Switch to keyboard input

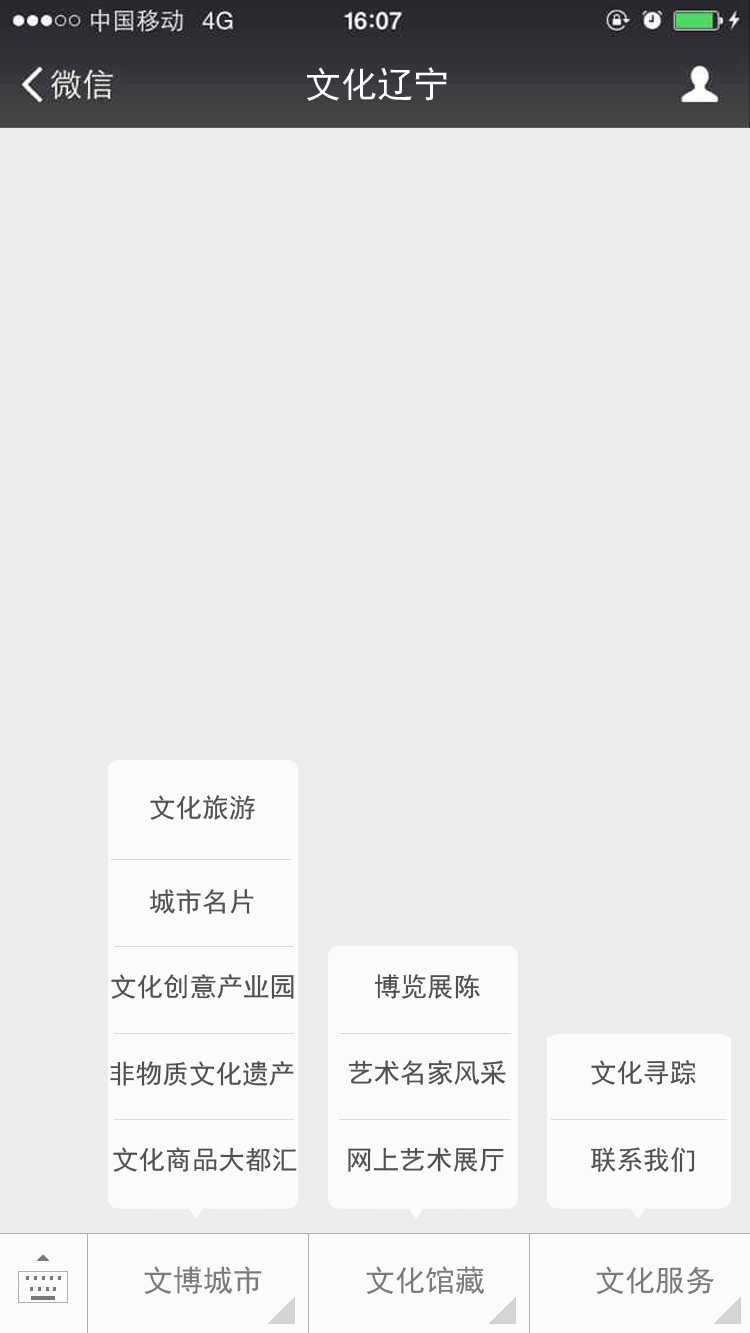click(x=43, y=1279)
